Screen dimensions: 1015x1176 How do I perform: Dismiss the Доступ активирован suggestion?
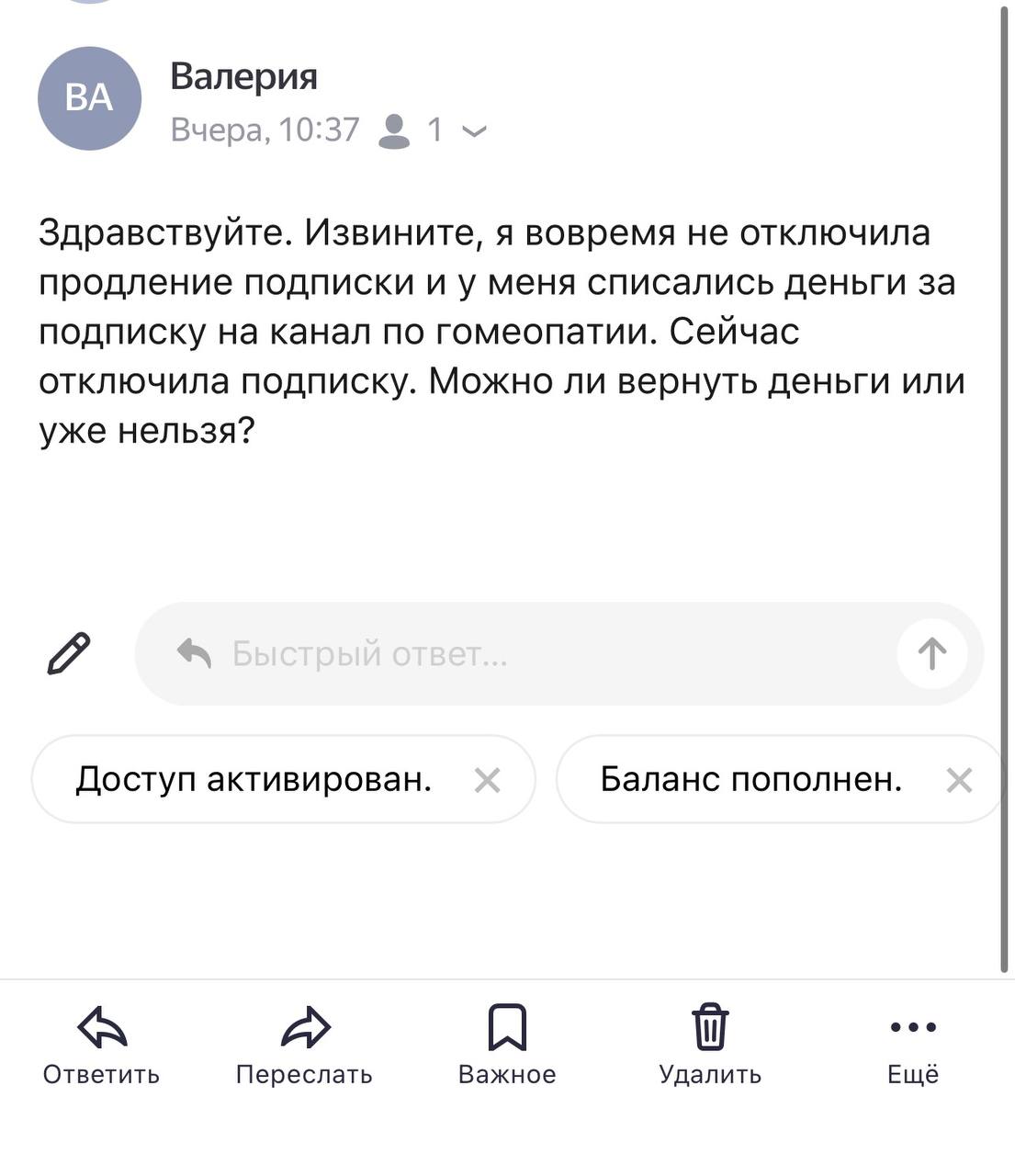pos(487,780)
